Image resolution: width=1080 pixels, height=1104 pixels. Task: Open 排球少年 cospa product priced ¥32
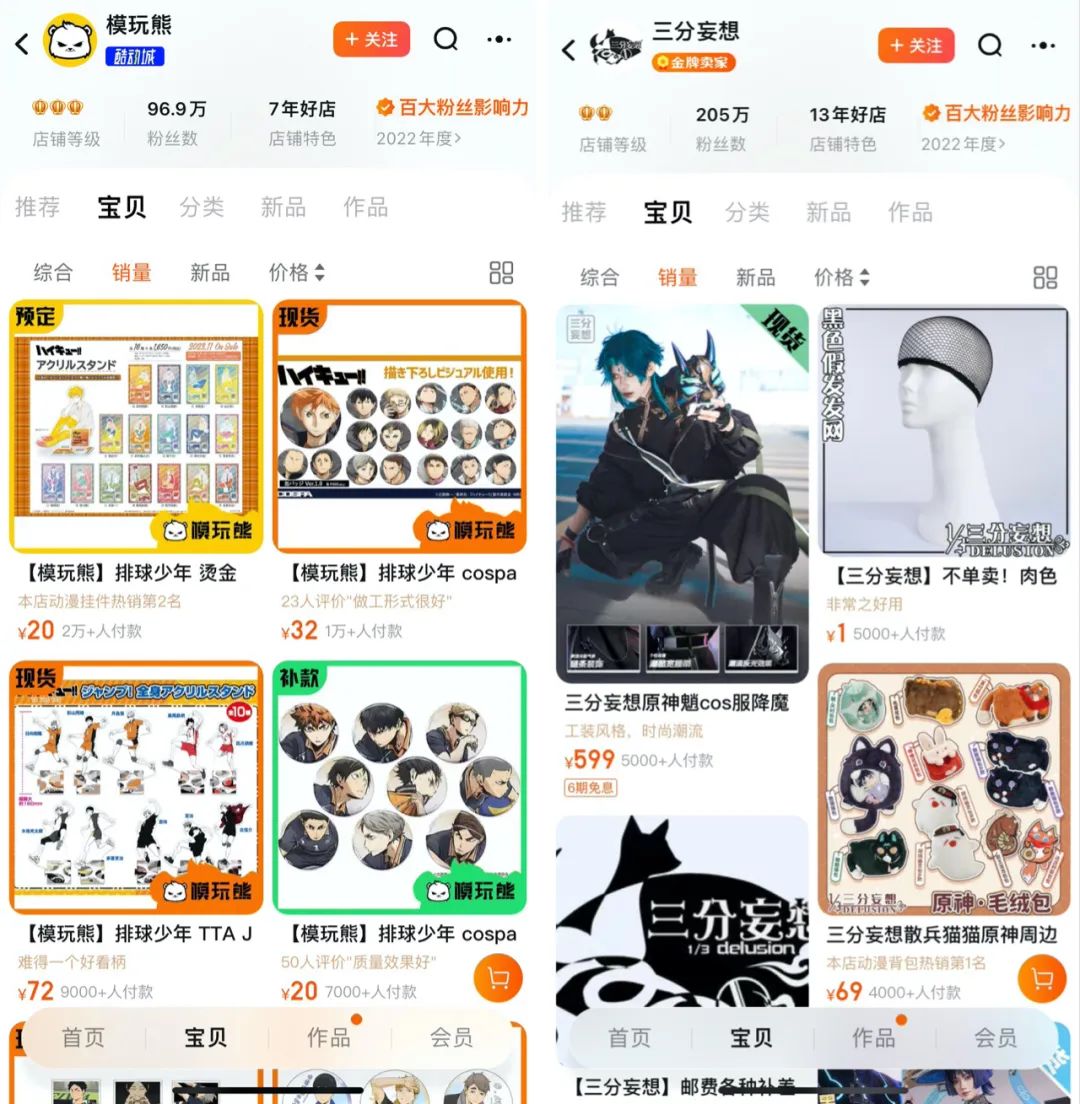400,472
